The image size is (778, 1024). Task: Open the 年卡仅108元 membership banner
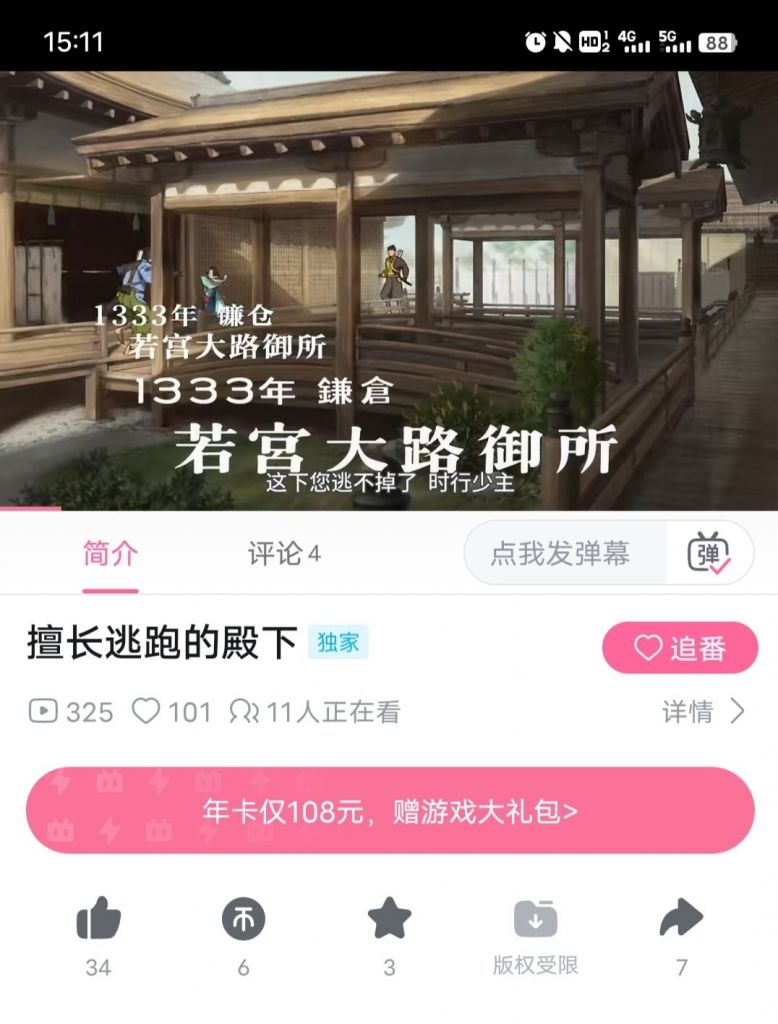click(x=390, y=810)
